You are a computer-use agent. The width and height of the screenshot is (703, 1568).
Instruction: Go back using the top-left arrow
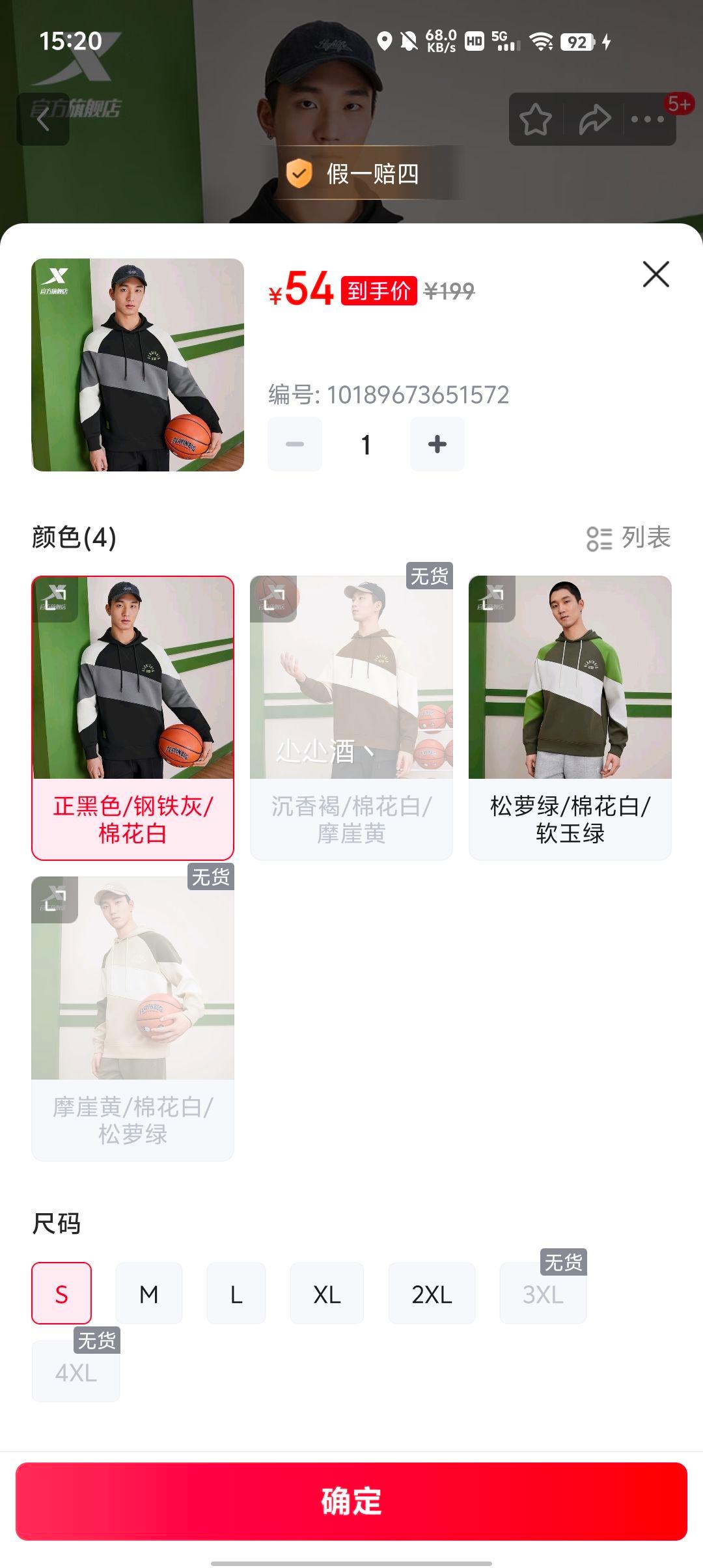click(43, 119)
